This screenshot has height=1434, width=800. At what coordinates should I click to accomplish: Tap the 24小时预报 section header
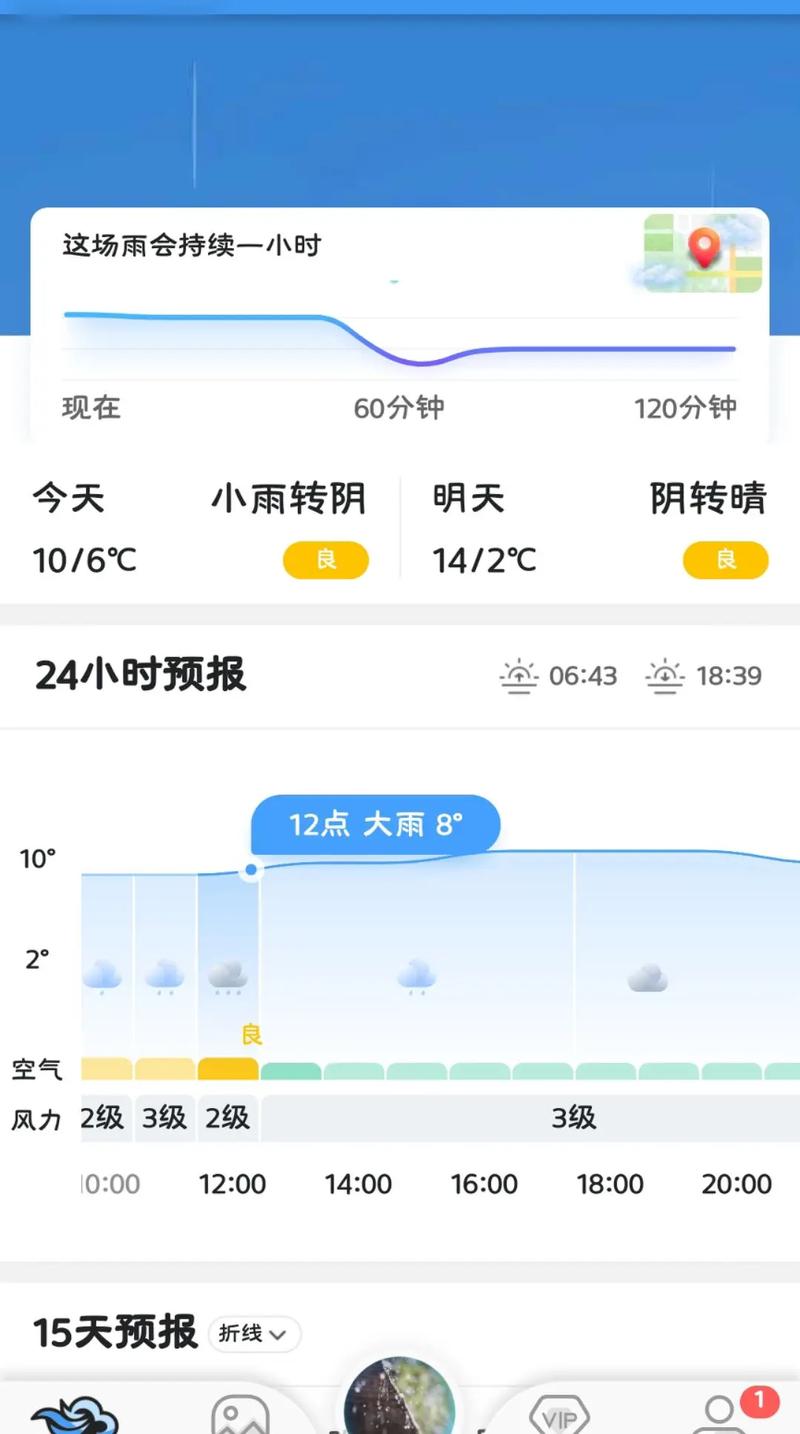[140, 674]
